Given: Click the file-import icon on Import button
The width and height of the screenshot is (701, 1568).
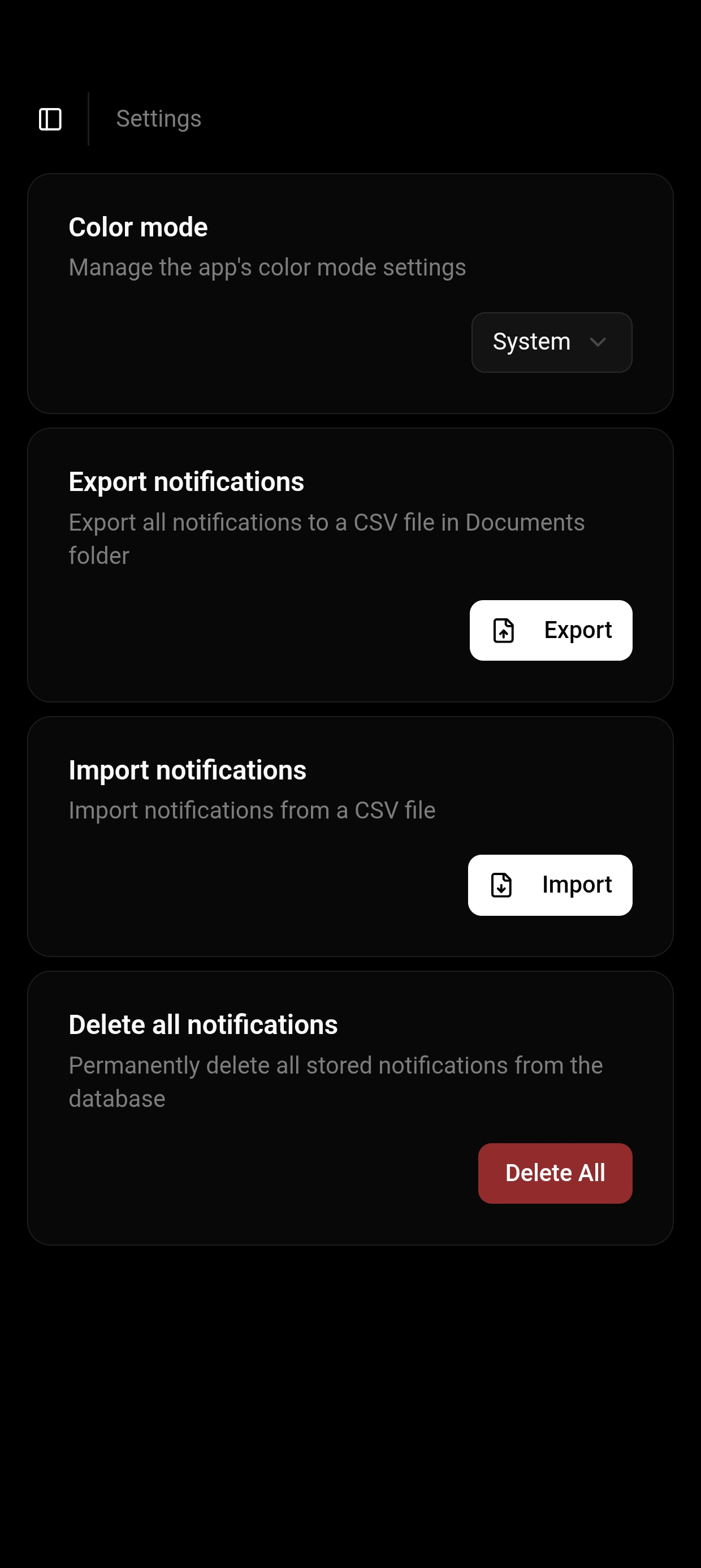Looking at the screenshot, I should coord(500,886).
